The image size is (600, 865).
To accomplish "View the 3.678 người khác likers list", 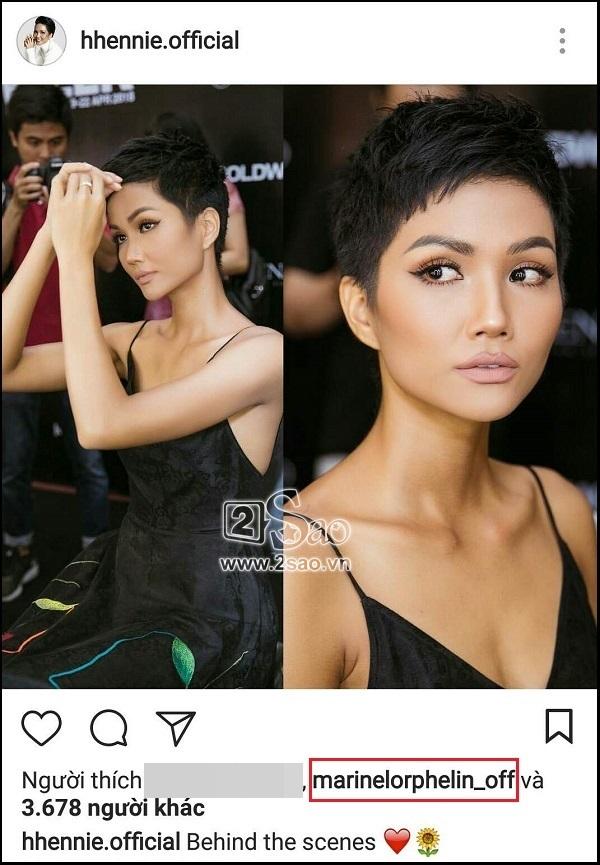I will pyautogui.click(x=113, y=807).
